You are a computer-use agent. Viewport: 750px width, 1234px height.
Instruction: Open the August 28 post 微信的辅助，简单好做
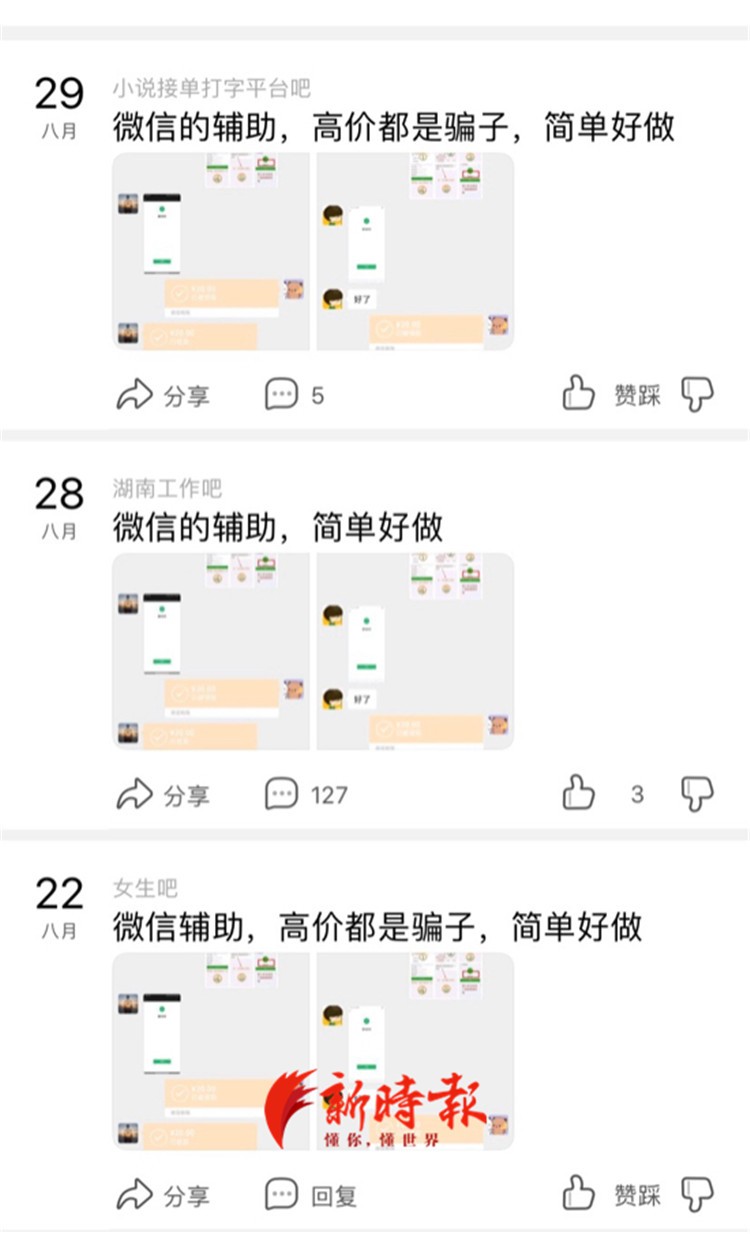(277, 527)
